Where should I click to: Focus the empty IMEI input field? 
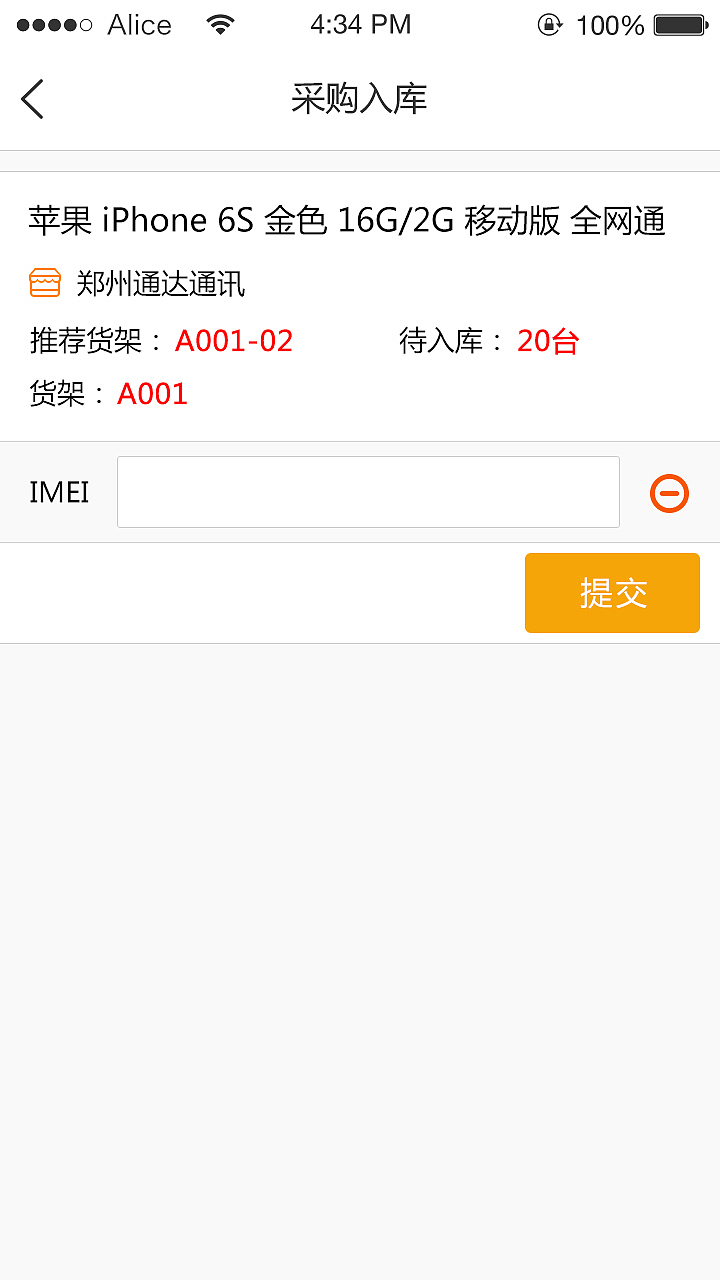pyautogui.click(x=368, y=492)
